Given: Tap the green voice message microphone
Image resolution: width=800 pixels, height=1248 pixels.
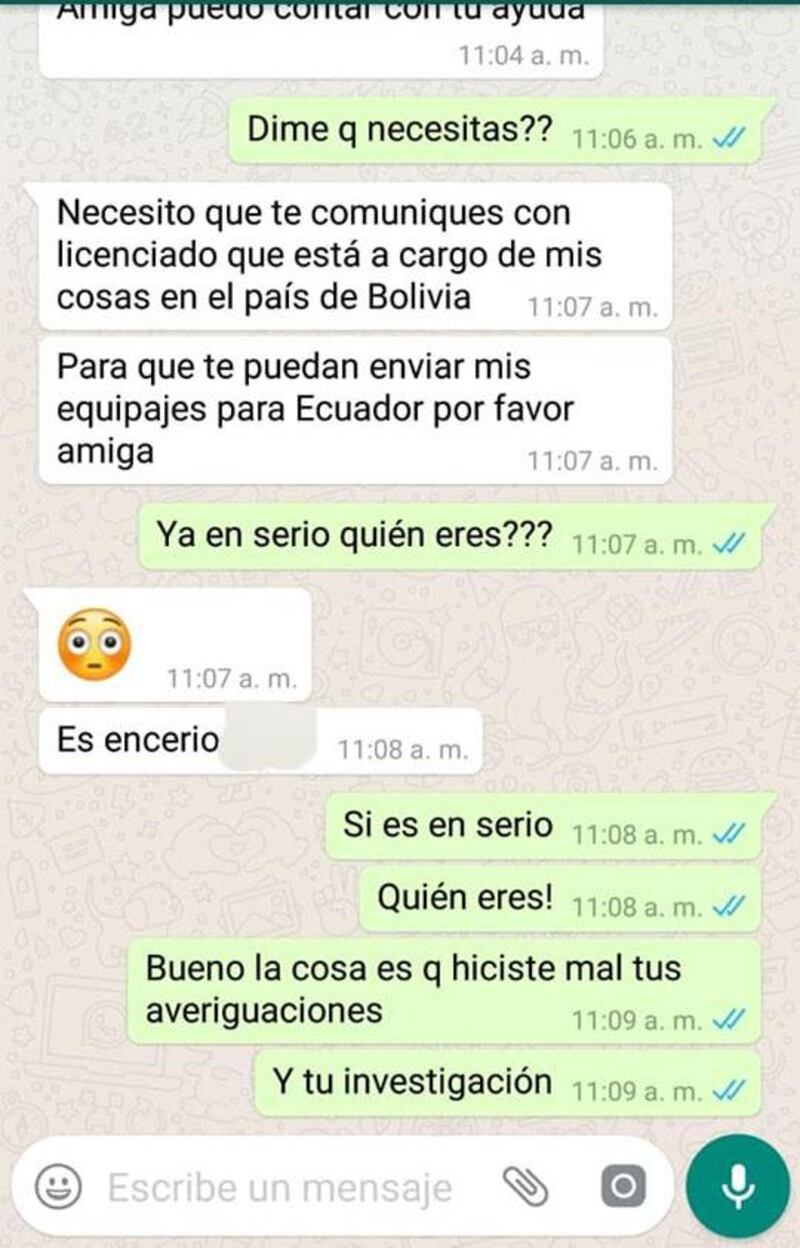Looking at the screenshot, I should (x=738, y=1186).
